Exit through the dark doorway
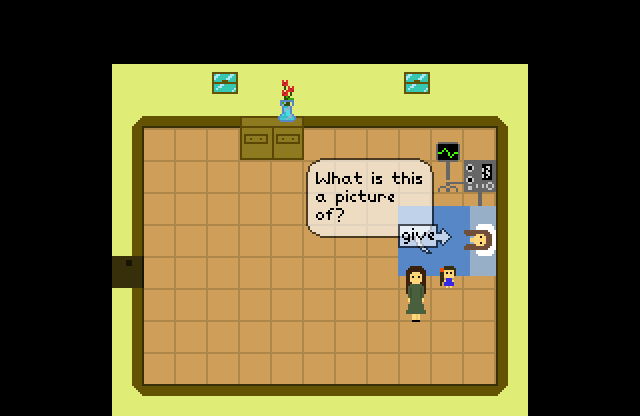Image resolution: width=640 pixels, height=416 pixels. pyautogui.click(x=127, y=271)
